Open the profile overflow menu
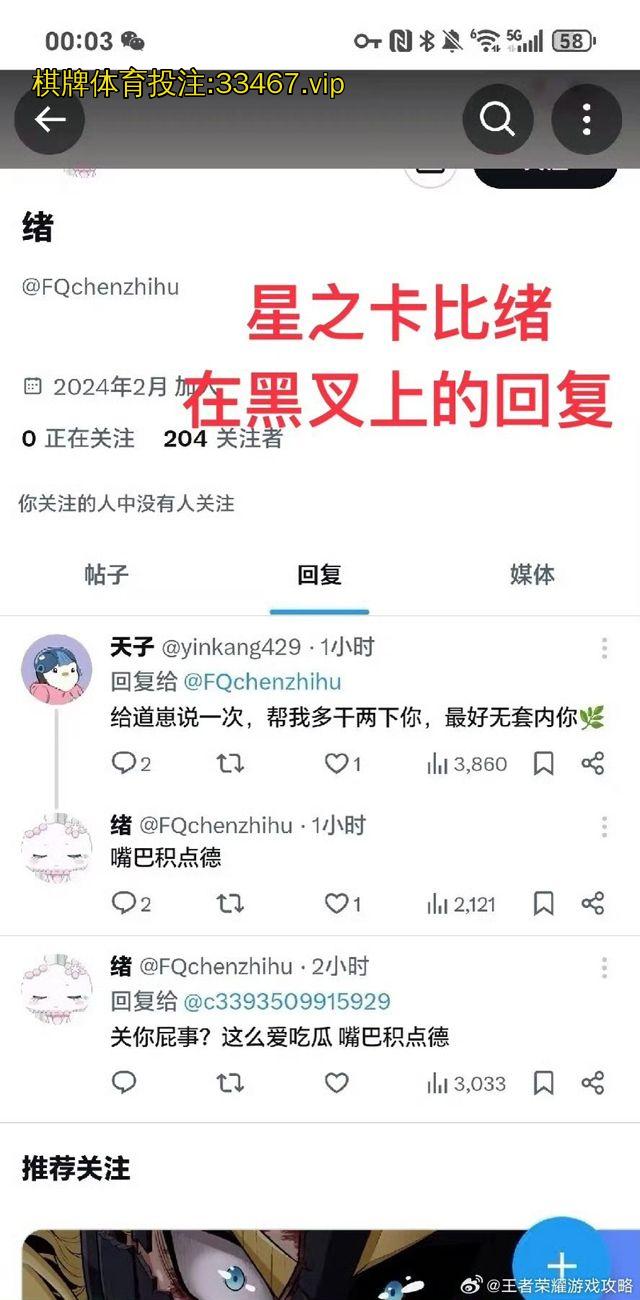 tap(586, 120)
